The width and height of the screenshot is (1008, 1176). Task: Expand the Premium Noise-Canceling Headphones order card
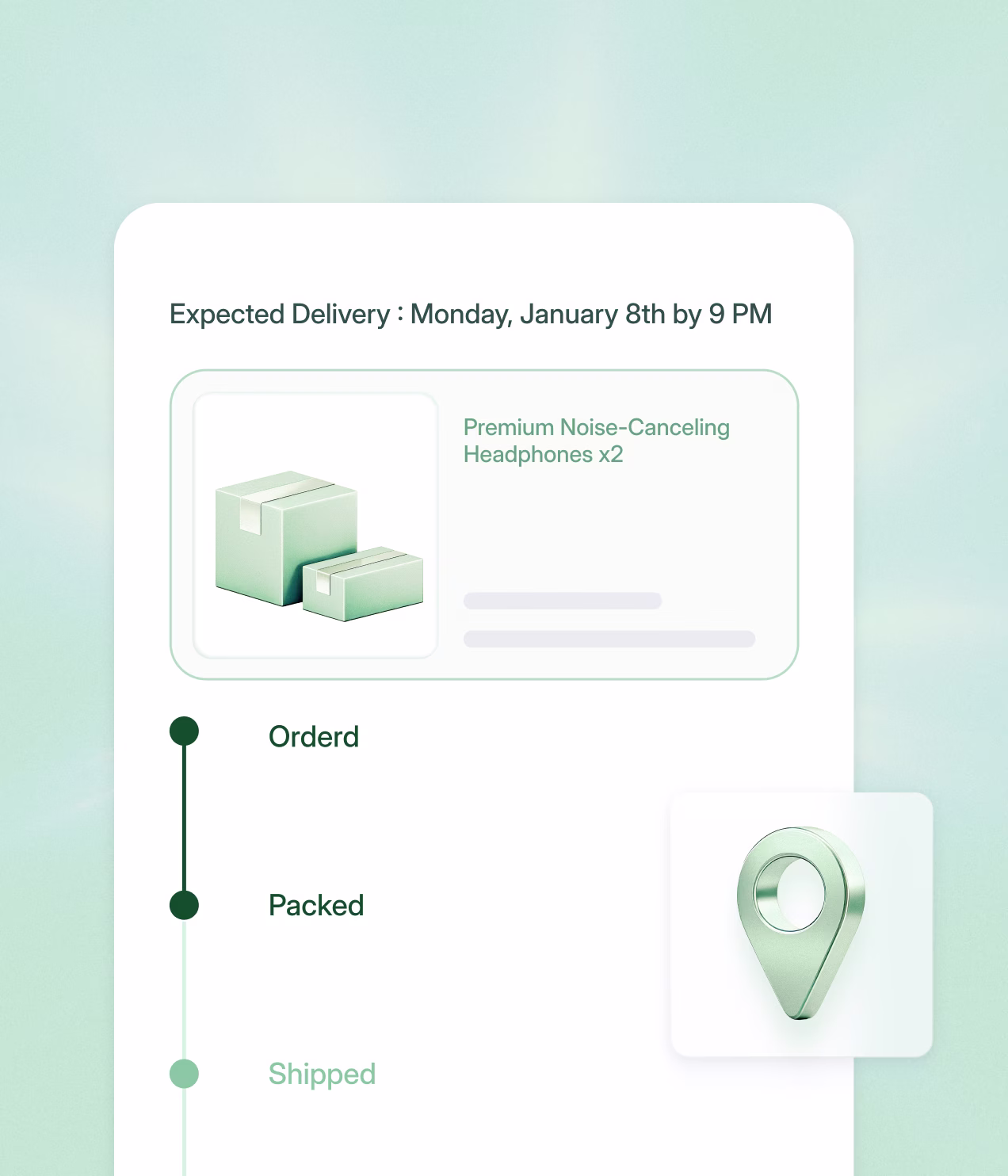(486, 523)
